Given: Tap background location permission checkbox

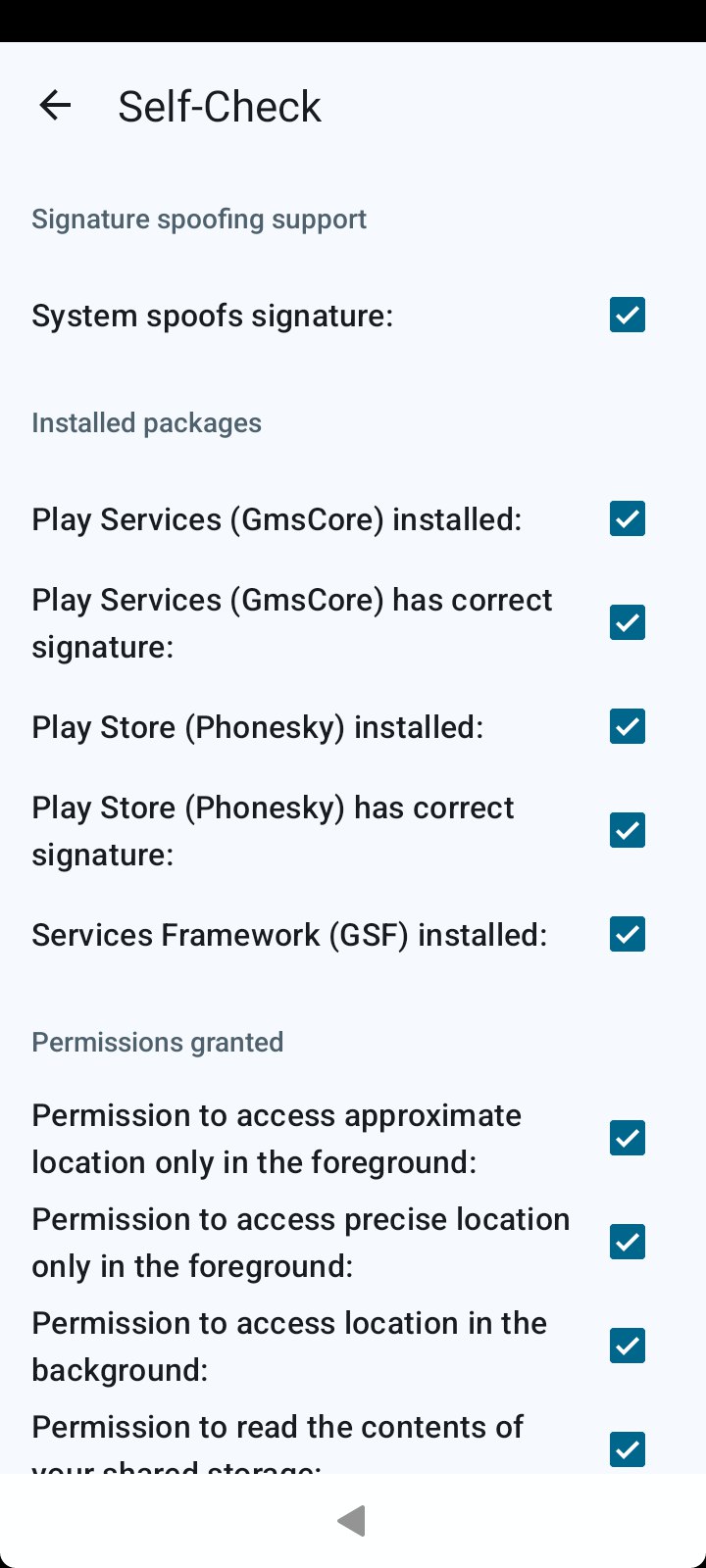Looking at the screenshot, I should pyautogui.click(x=628, y=1347).
